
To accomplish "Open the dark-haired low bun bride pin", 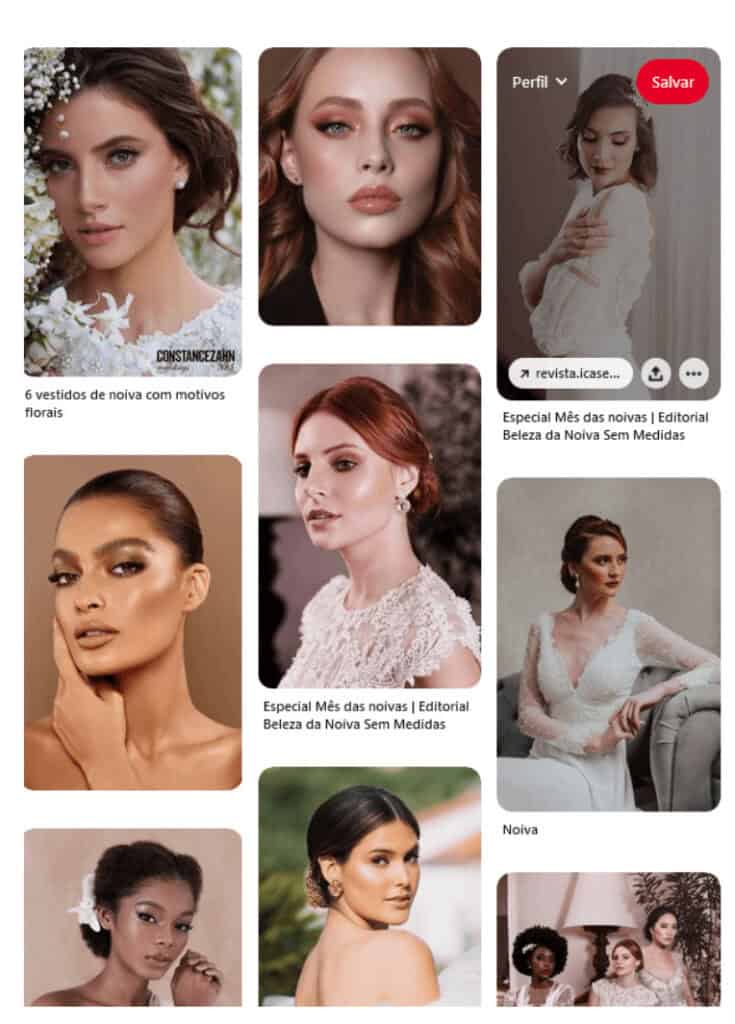I will pyautogui.click(x=369, y=886).
